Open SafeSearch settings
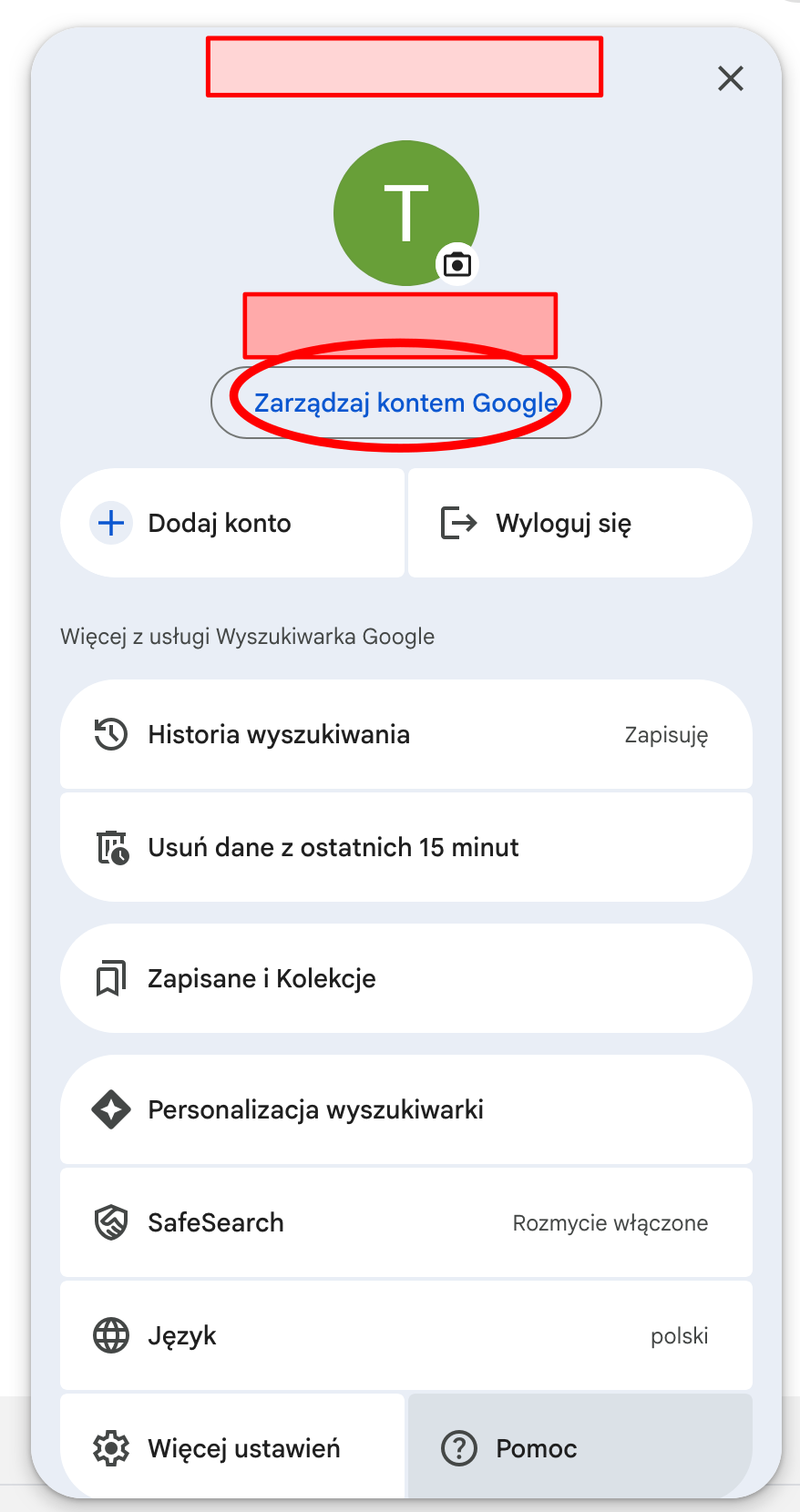 [405, 1222]
